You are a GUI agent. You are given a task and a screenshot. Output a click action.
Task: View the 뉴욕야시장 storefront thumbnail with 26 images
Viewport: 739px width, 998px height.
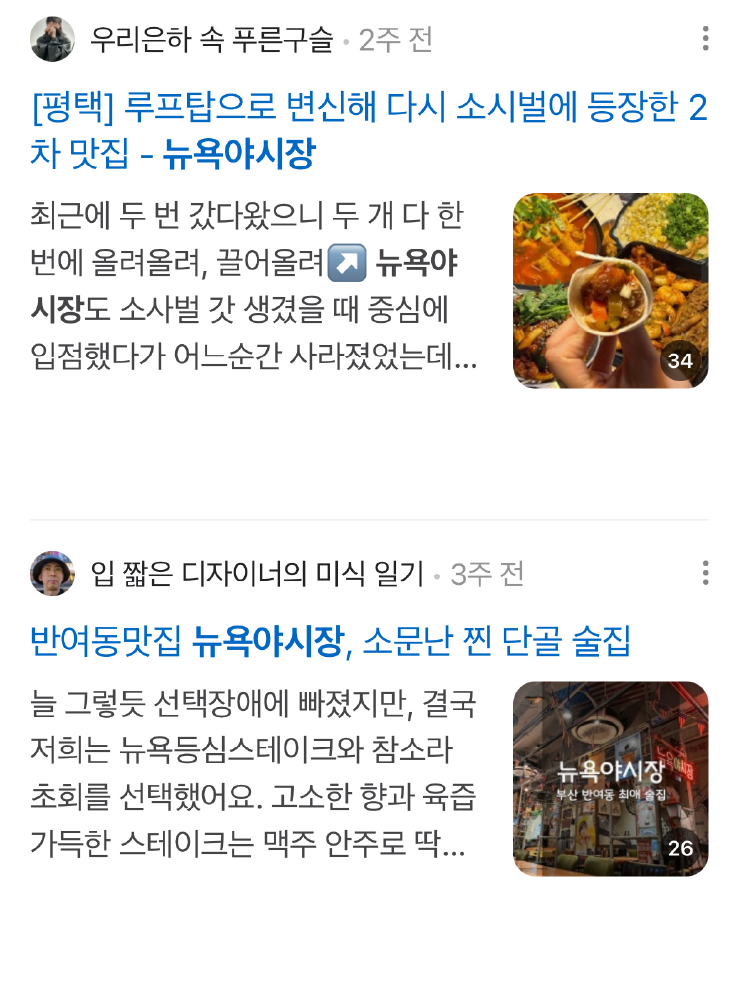click(610, 778)
